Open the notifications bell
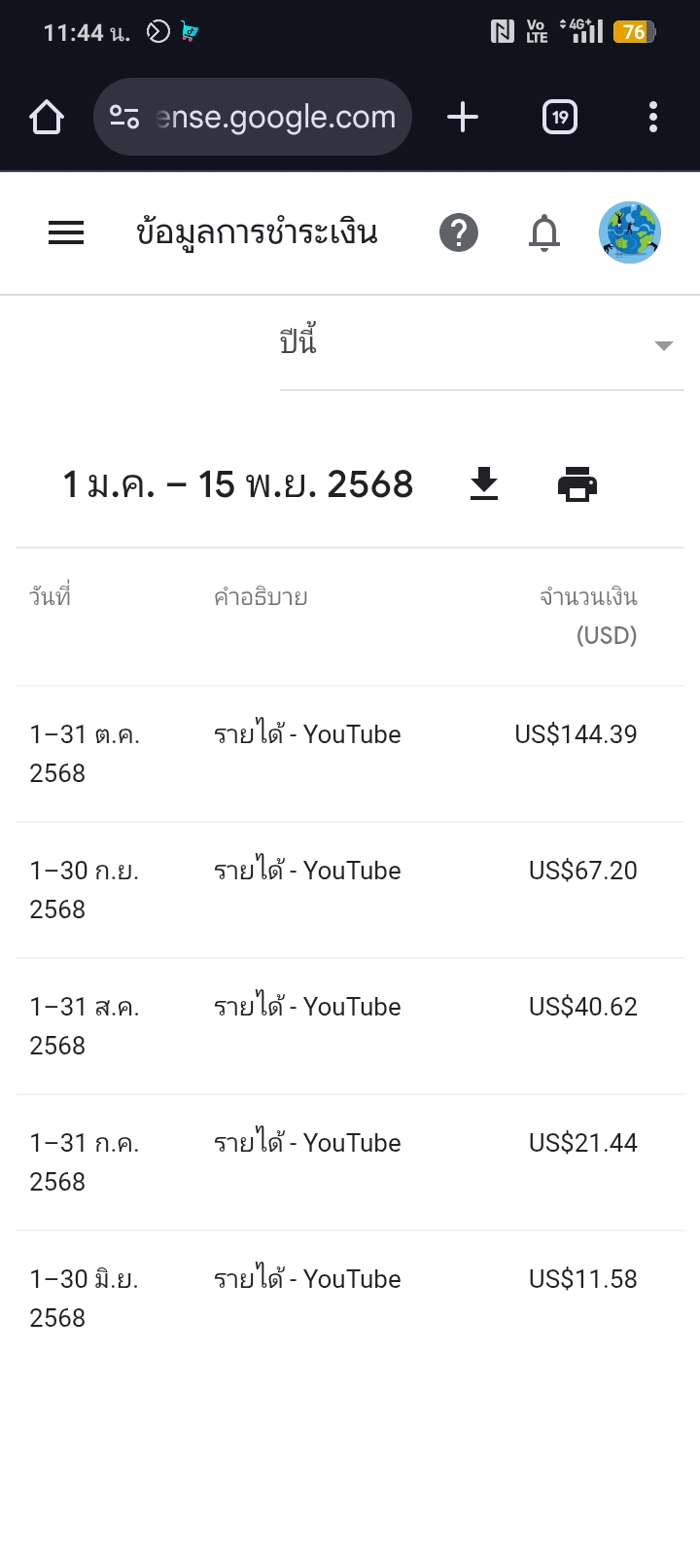 544,233
